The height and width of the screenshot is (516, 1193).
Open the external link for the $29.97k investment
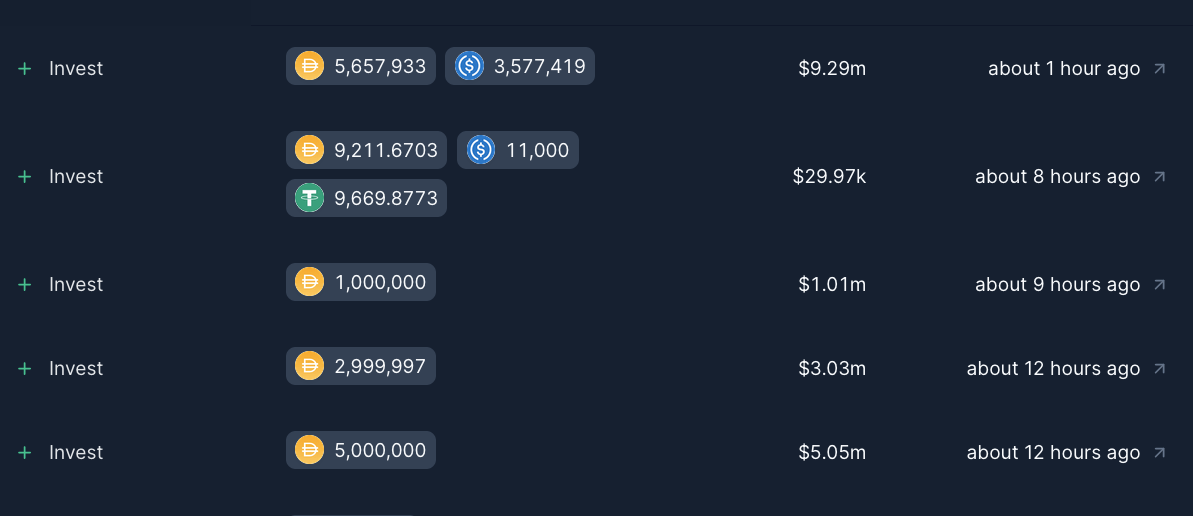tap(1159, 177)
